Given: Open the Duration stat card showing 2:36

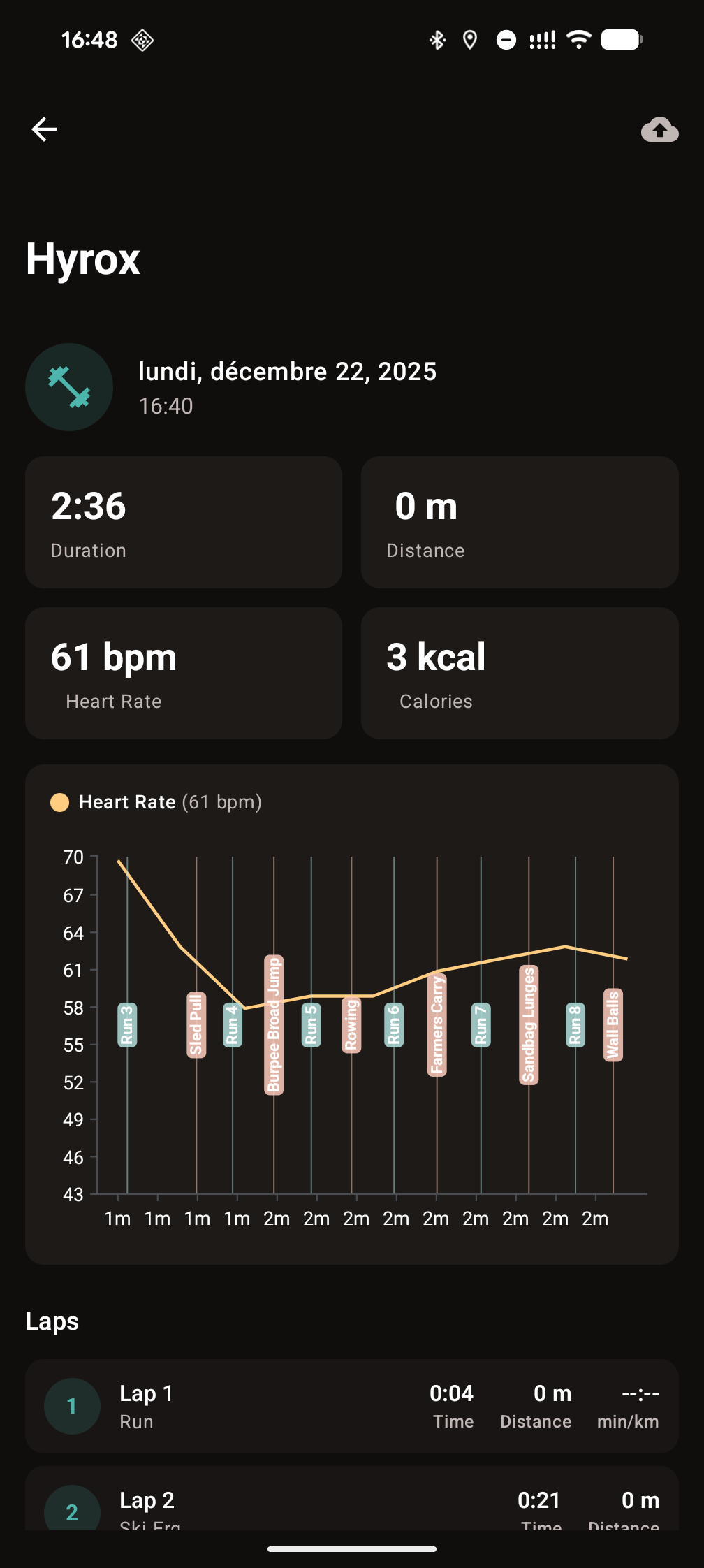Looking at the screenshot, I should click(x=183, y=521).
